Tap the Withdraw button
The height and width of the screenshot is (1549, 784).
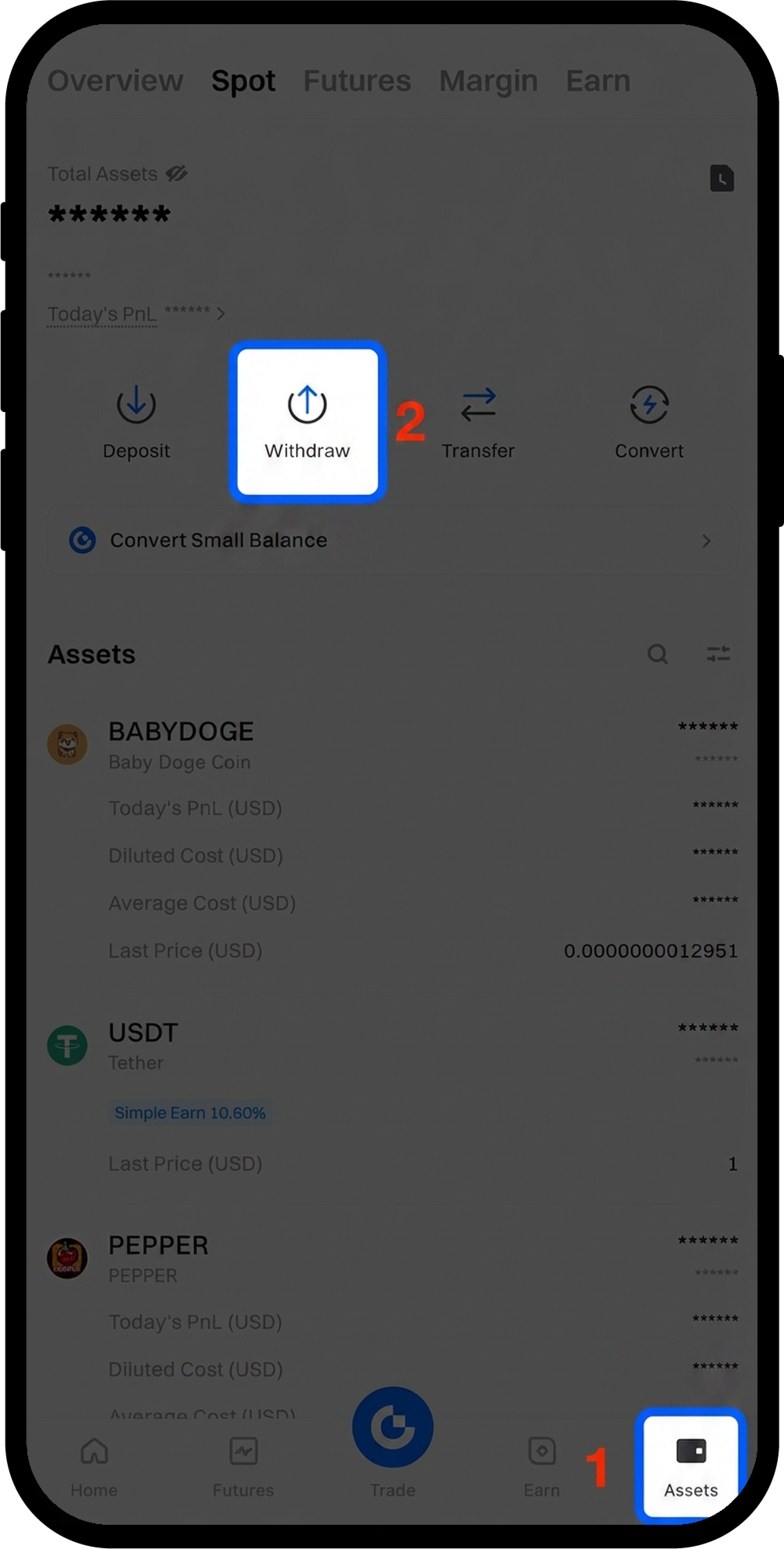click(307, 421)
